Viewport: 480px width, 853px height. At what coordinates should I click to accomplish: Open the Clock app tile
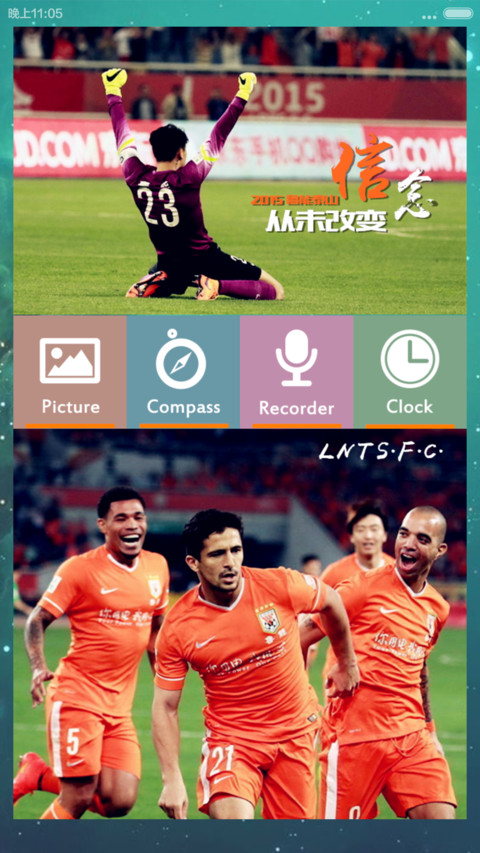(410, 372)
